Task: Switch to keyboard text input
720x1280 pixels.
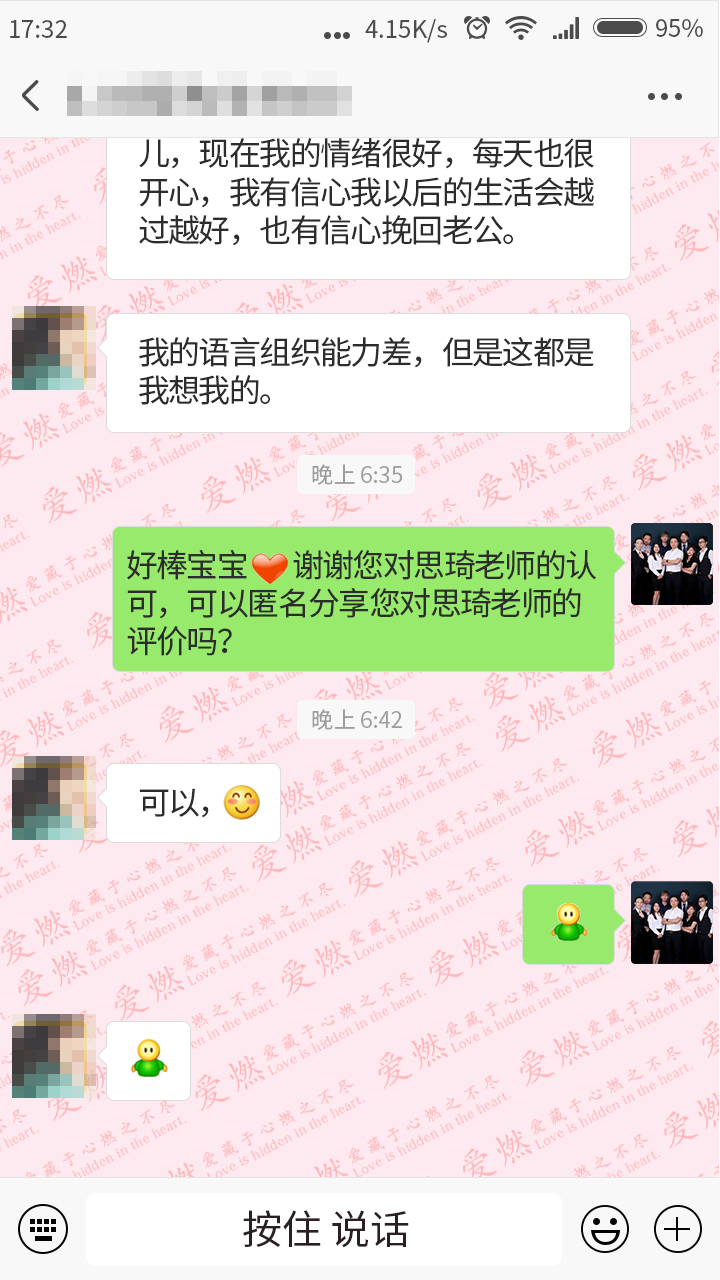Action: 43,1229
